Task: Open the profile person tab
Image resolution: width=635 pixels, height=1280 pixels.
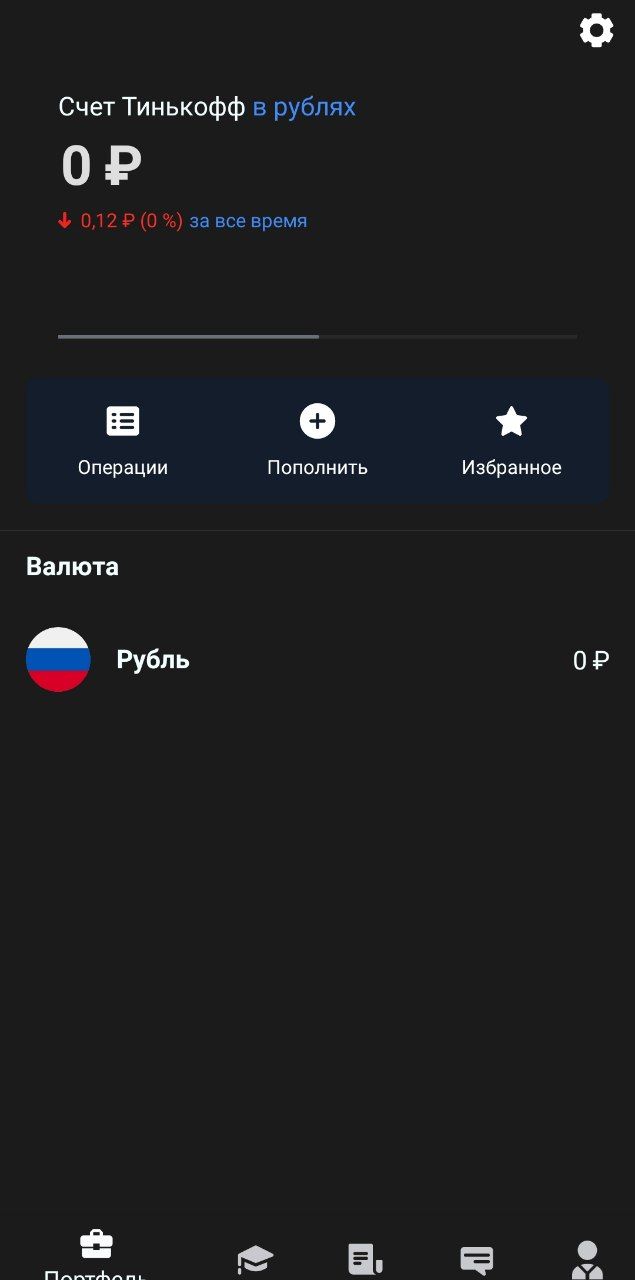Action: pyautogui.click(x=587, y=1260)
